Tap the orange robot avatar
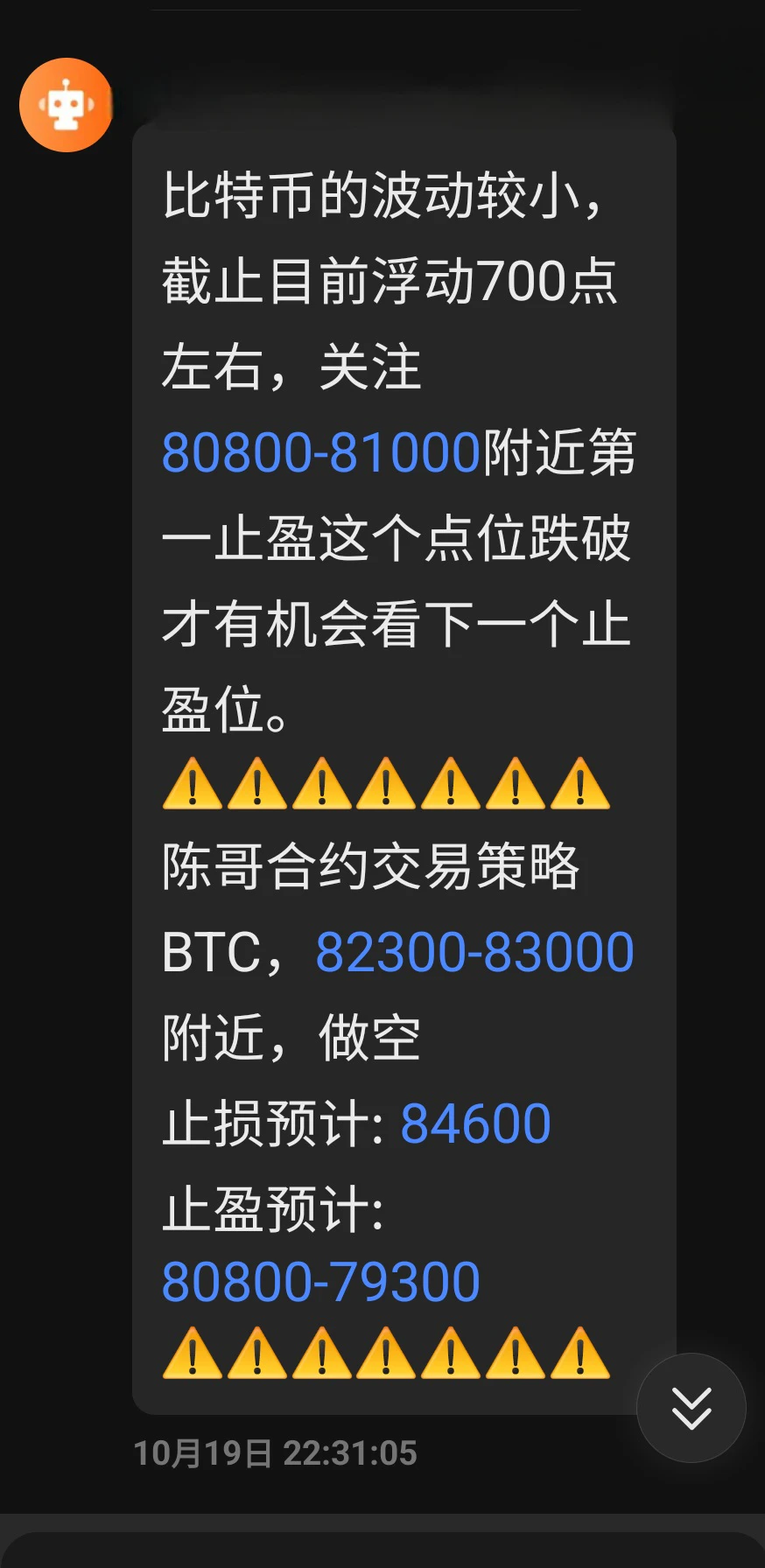 [67, 105]
